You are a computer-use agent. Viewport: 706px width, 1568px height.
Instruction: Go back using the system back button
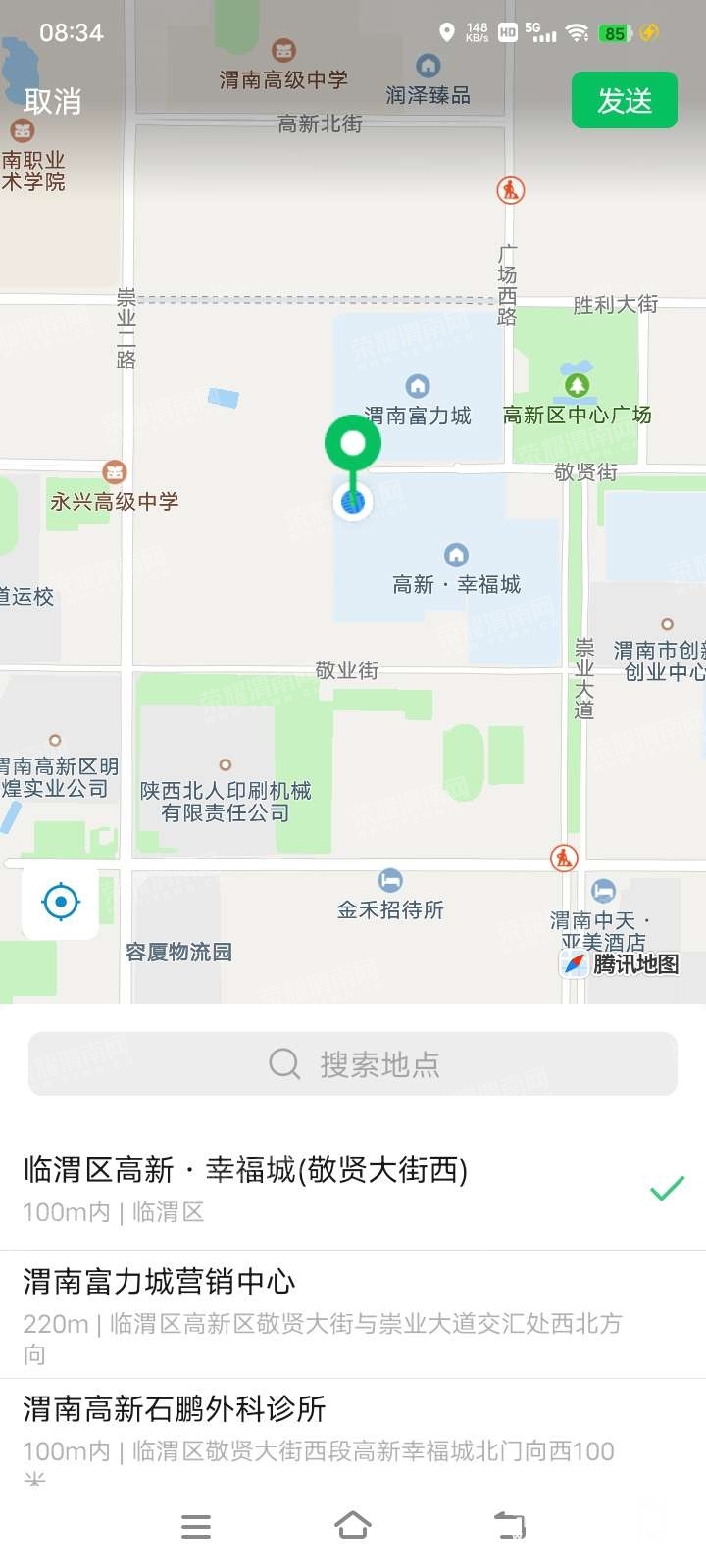(x=510, y=1526)
